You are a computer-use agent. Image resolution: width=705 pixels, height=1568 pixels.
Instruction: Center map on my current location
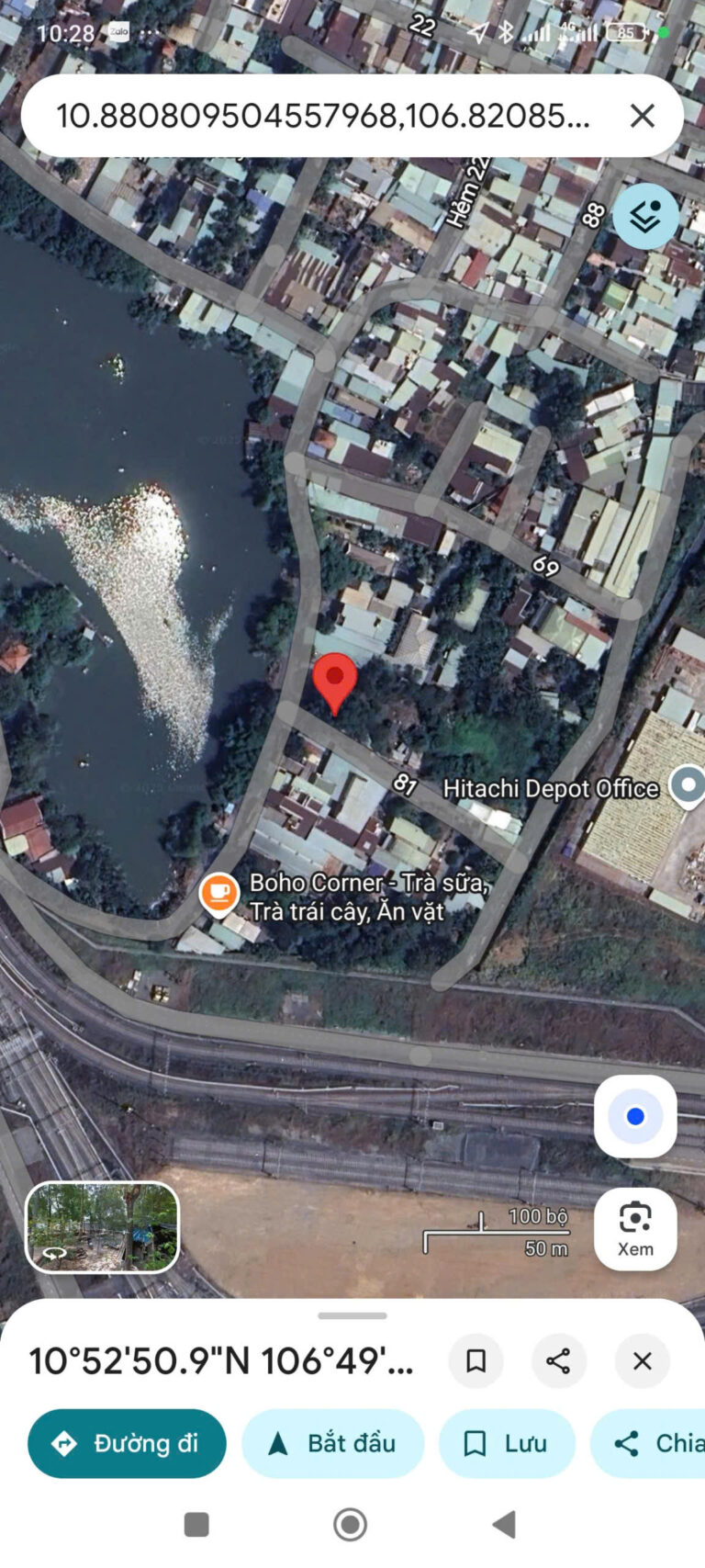pyautogui.click(x=635, y=1116)
